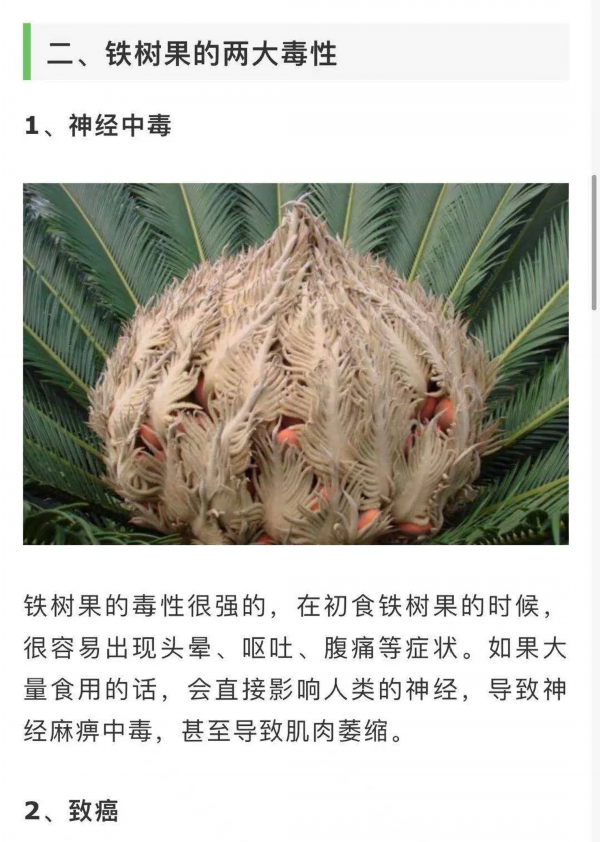The image size is (600, 842).
Task: Open the cycad fruit photo
Action: (296, 364)
